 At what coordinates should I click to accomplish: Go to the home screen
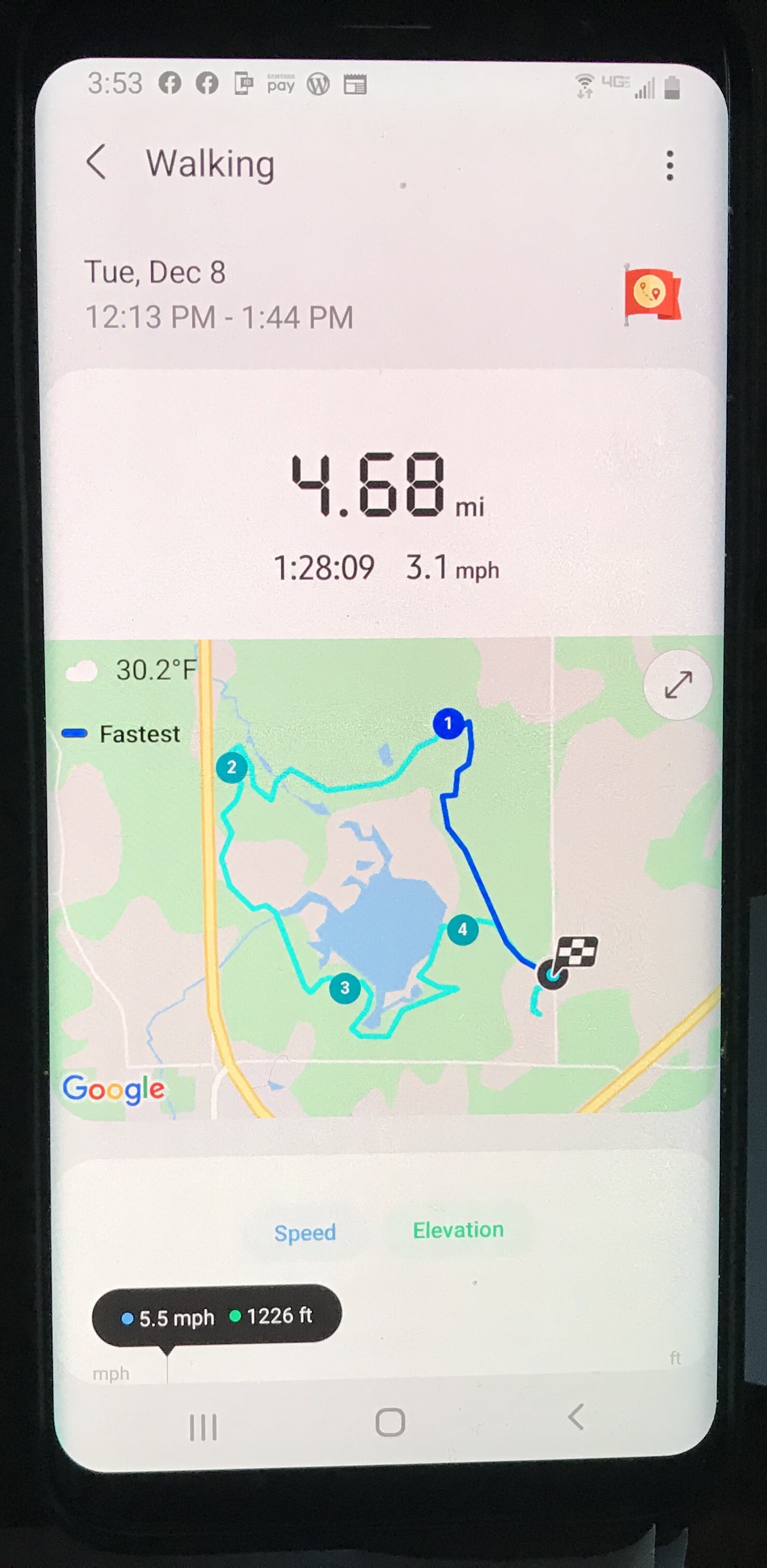(390, 1422)
